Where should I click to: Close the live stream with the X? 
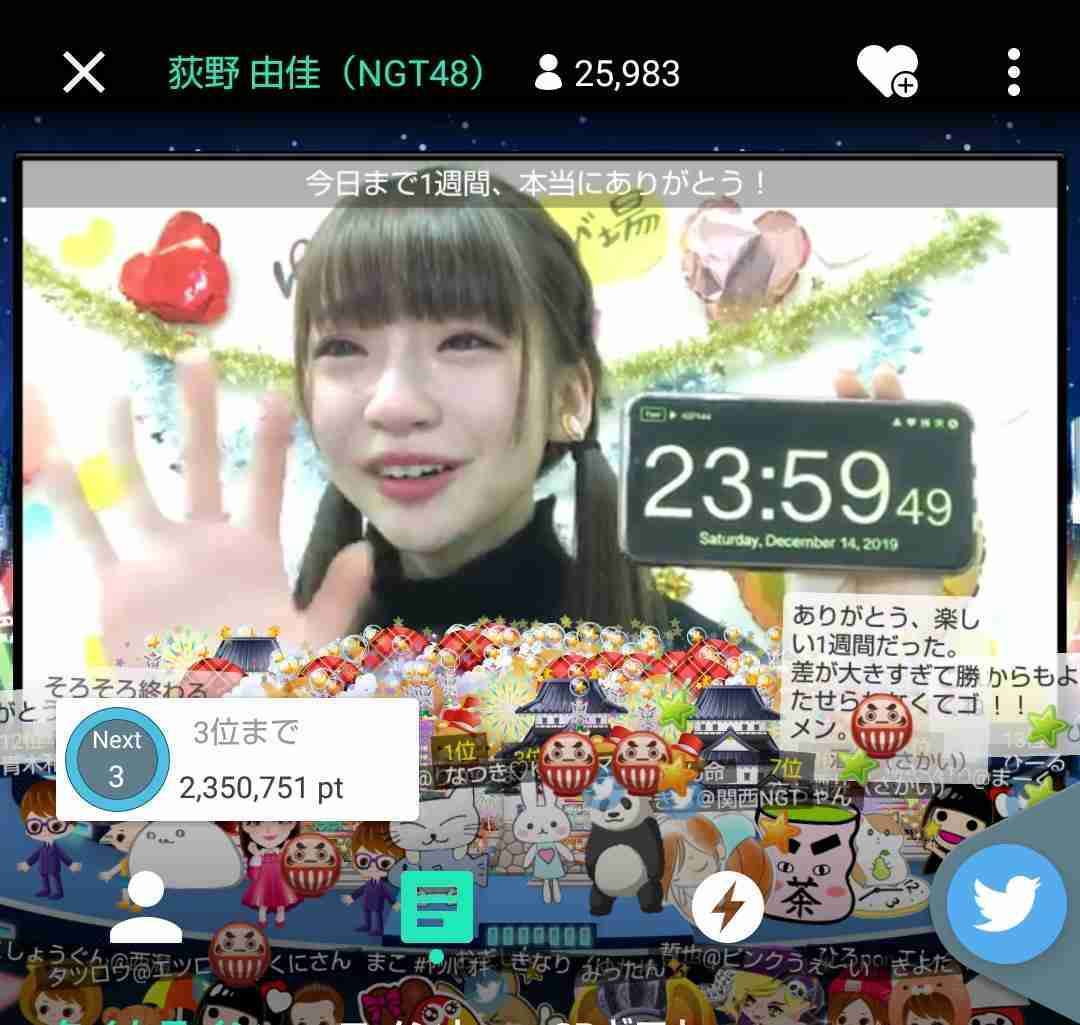click(83, 72)
